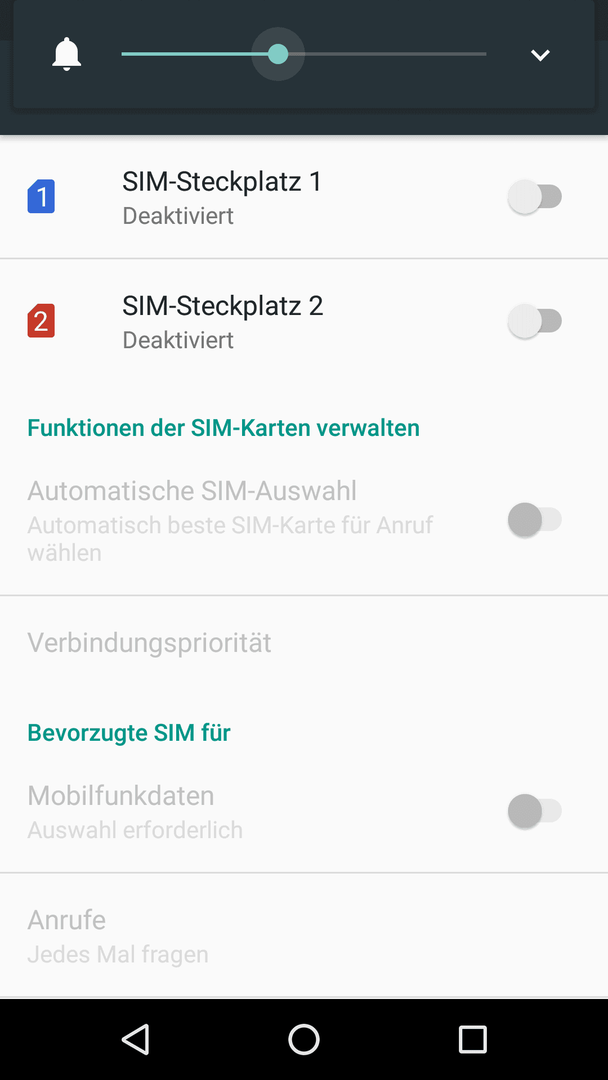This screenshot has width=608, height=1080.
Task: Open recent apps from navigation bar
Action: point(472,1039)
